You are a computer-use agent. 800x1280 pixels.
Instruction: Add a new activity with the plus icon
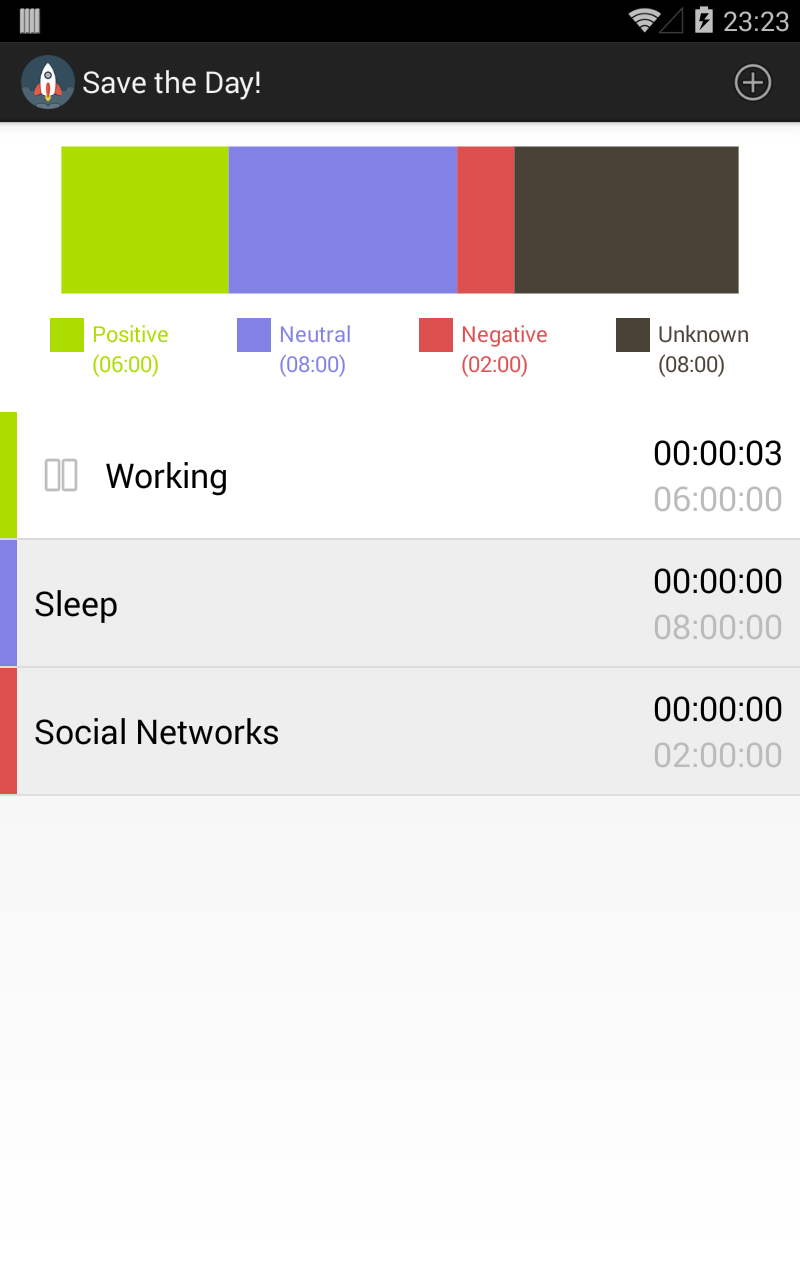pyautogui.click(x=752, y=83)
